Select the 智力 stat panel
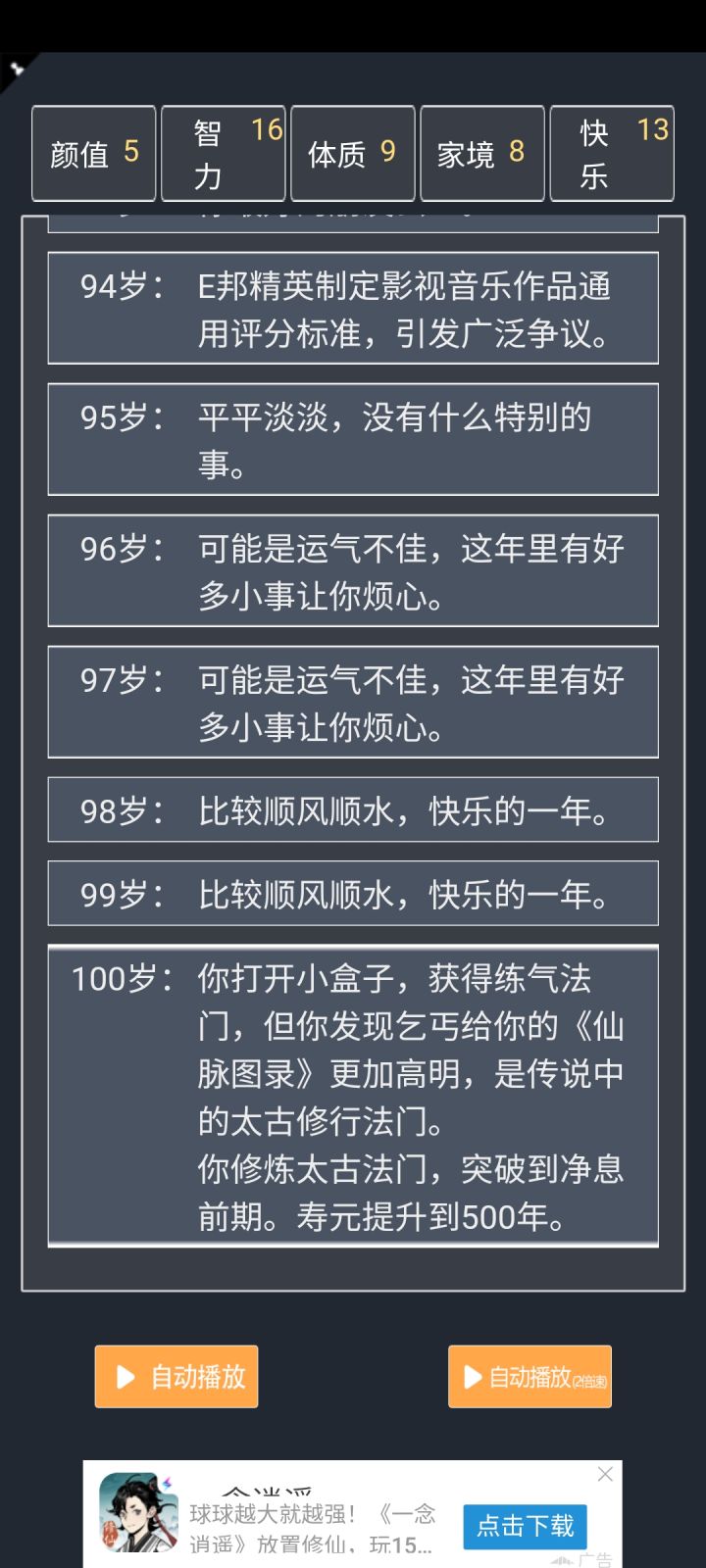The height and width of the screenshot is (1568, 706). click(x=223, y=153)
